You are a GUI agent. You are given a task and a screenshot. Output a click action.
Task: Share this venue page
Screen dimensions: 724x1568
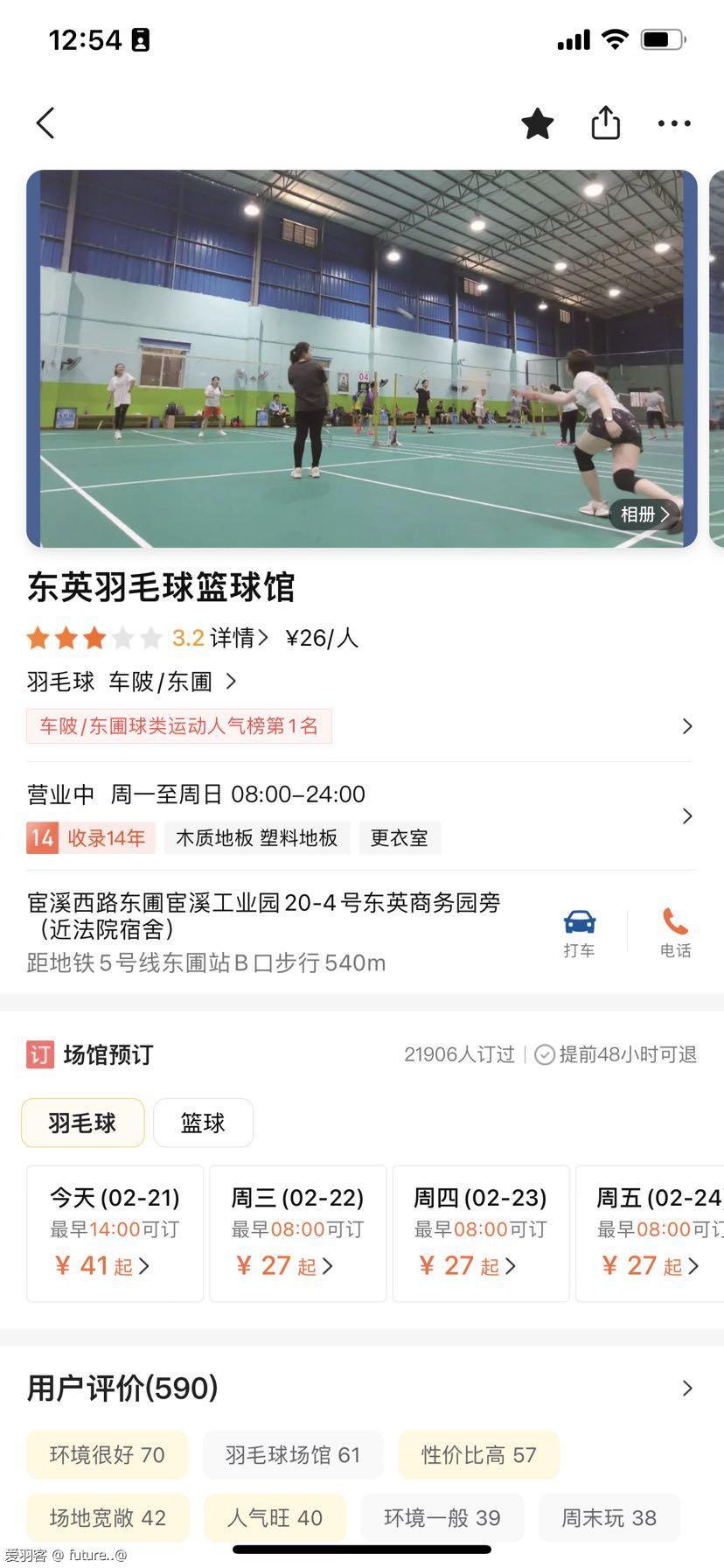click(x=605, y=123)
